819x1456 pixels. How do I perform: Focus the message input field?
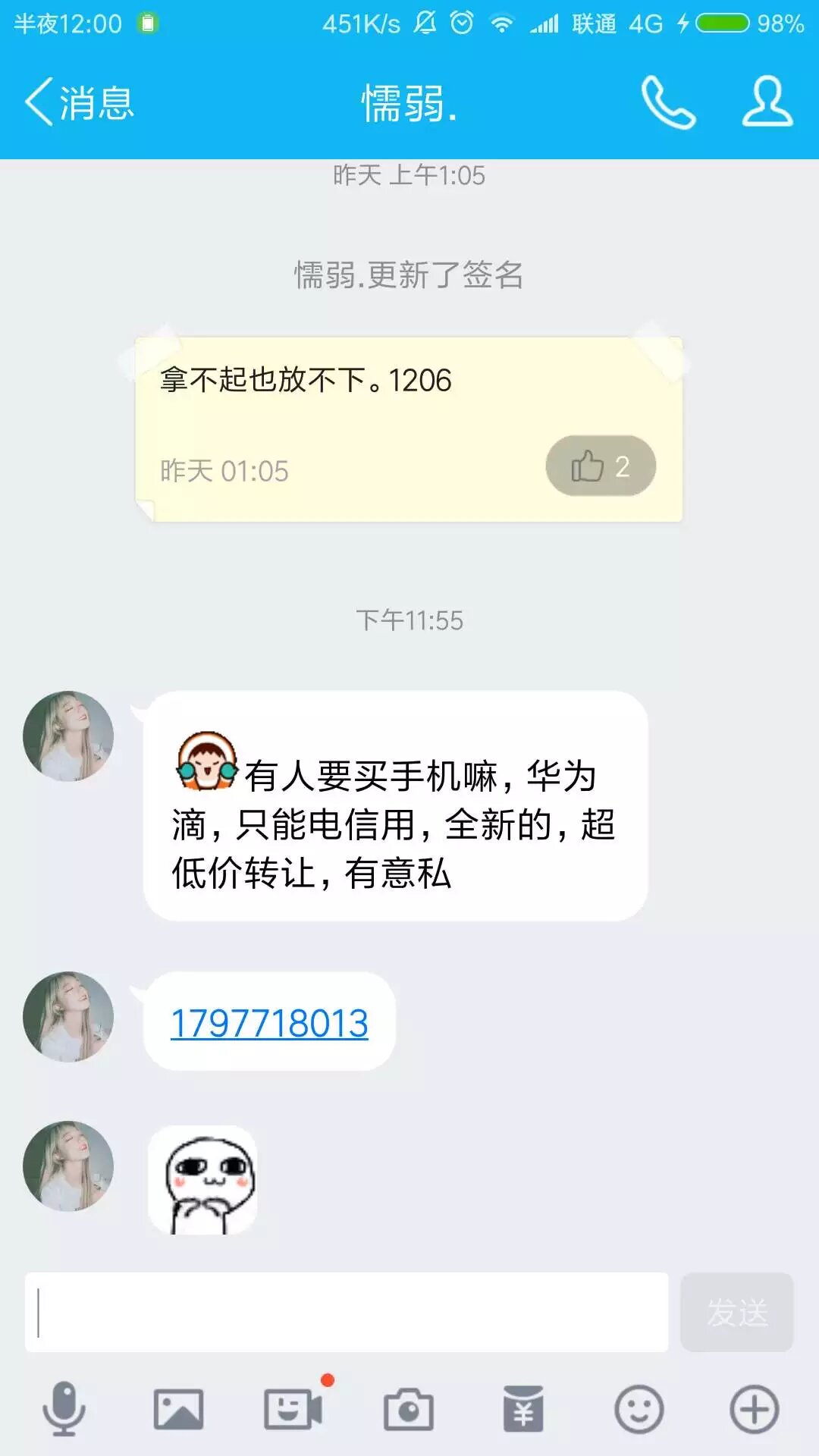coord(347,1312)
